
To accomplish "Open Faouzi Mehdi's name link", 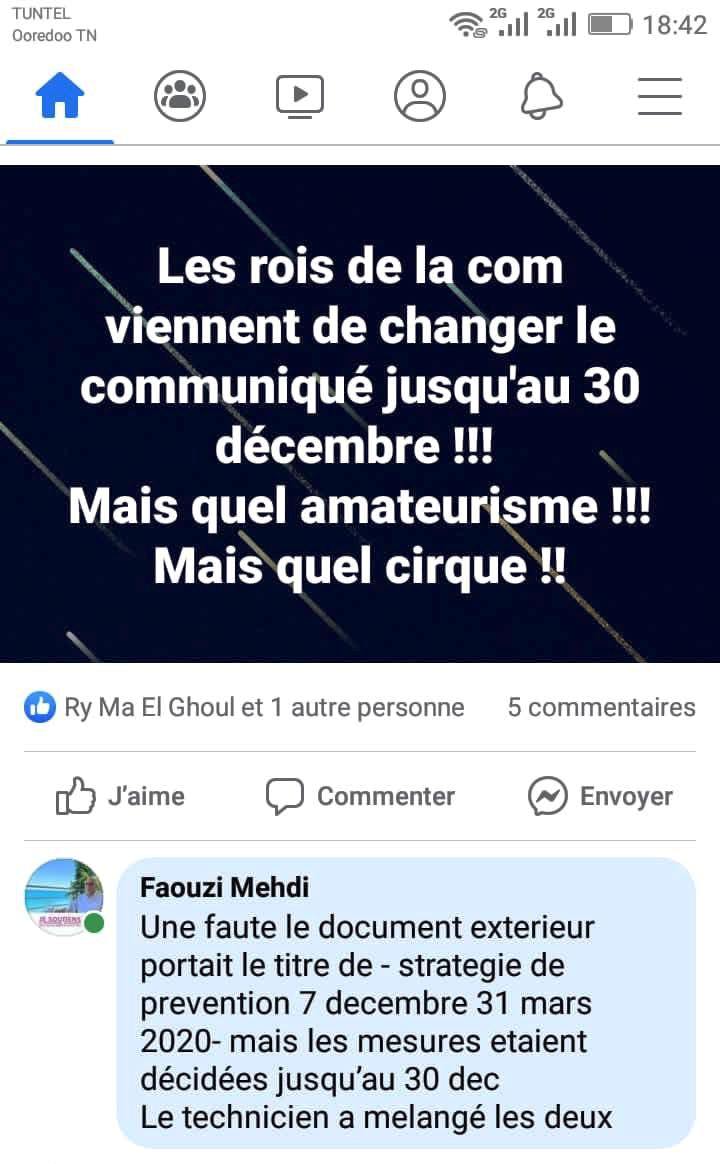I will point(224,886).
